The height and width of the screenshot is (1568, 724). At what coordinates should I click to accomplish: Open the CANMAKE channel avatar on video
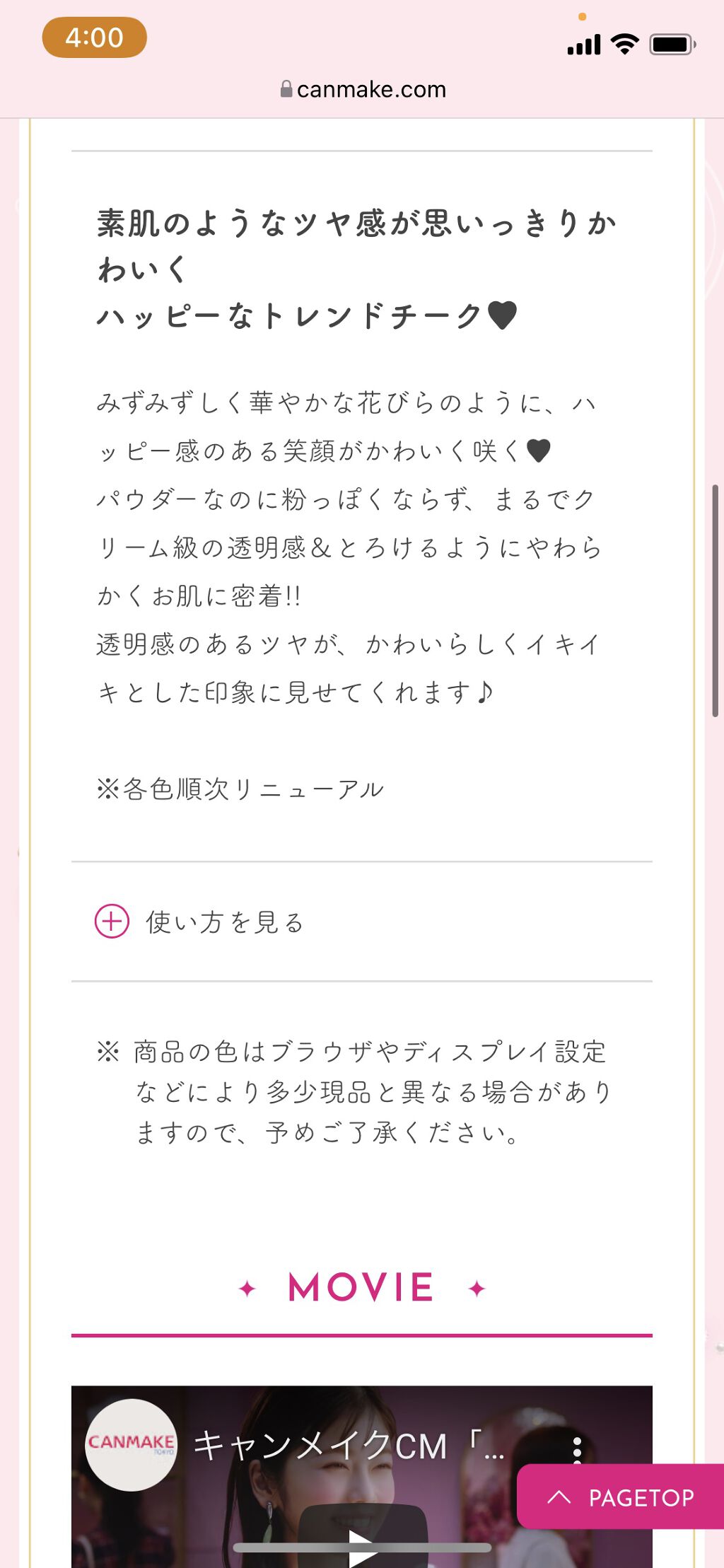click(x=131, y=1444)
